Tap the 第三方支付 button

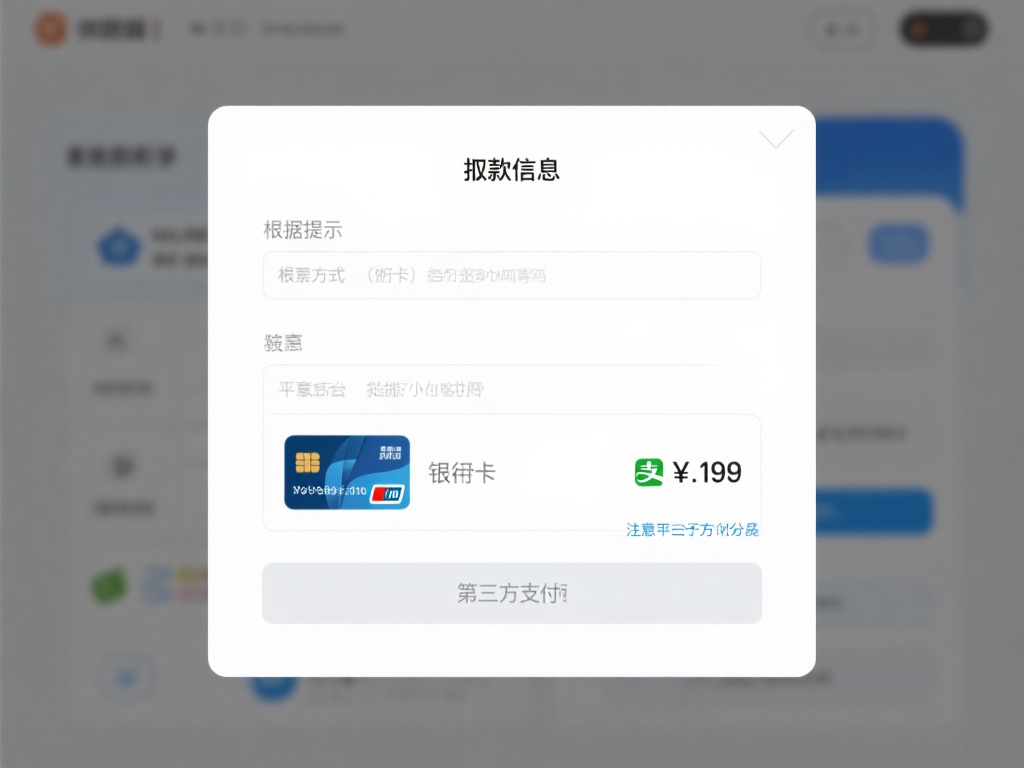point(511,593)
